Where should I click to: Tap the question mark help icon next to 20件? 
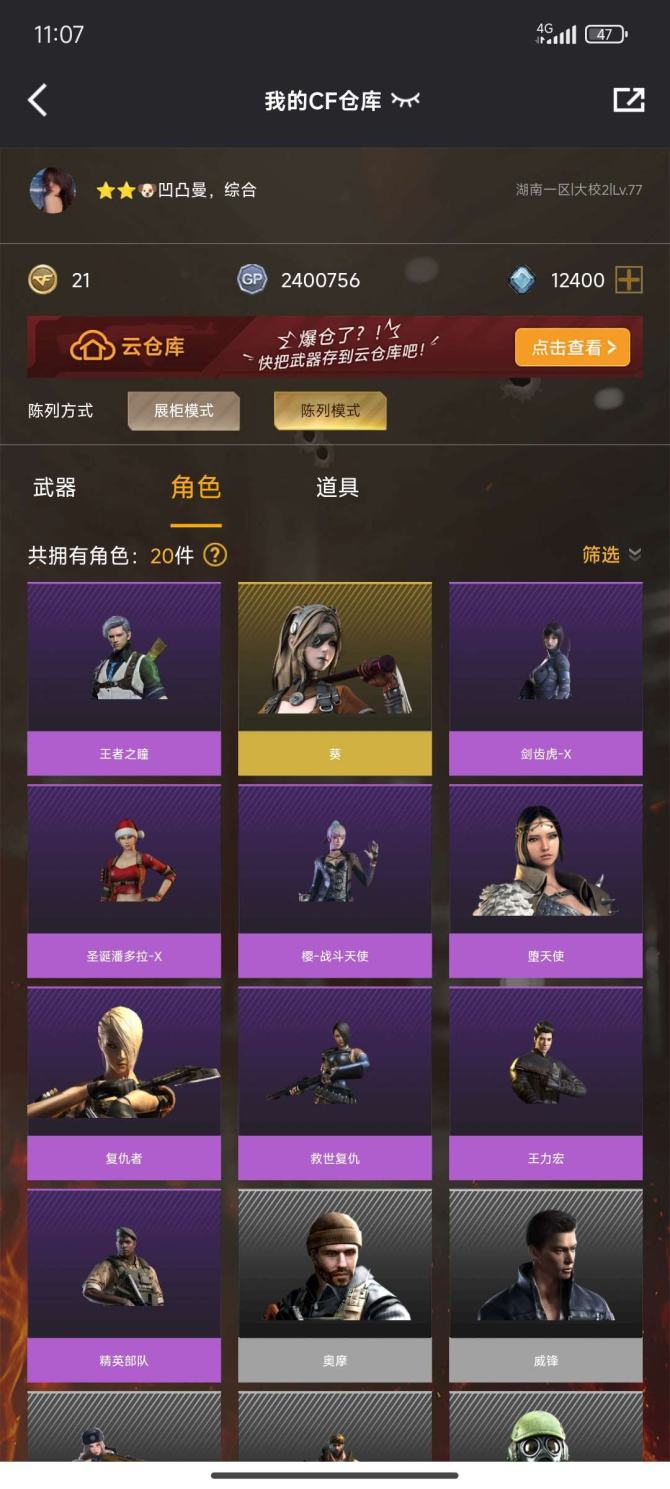(215, 555)
